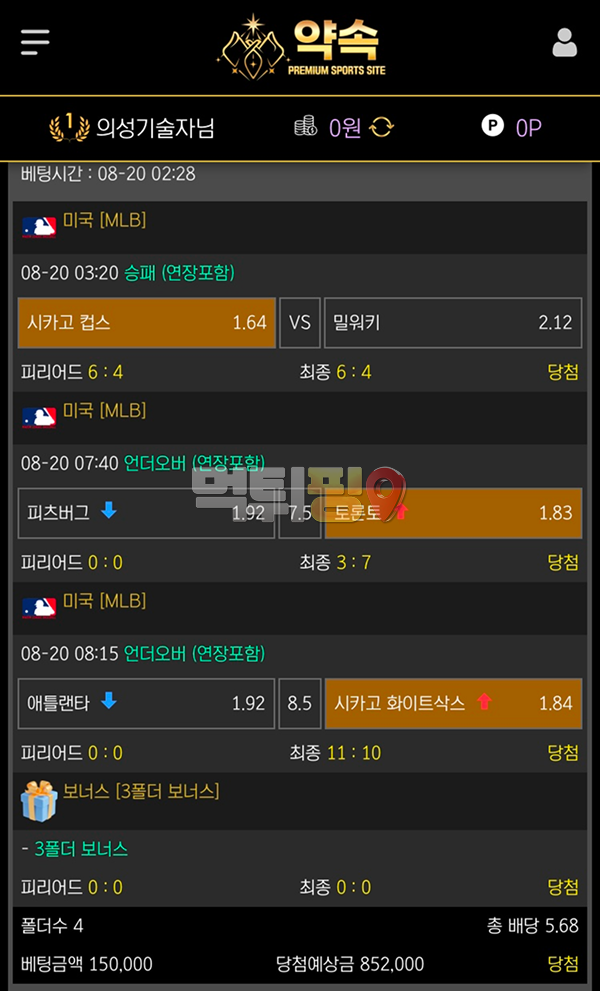Select the 토론토 1.83 over box
Viewport: 600px width, 991px height.
tap(453, 513)
